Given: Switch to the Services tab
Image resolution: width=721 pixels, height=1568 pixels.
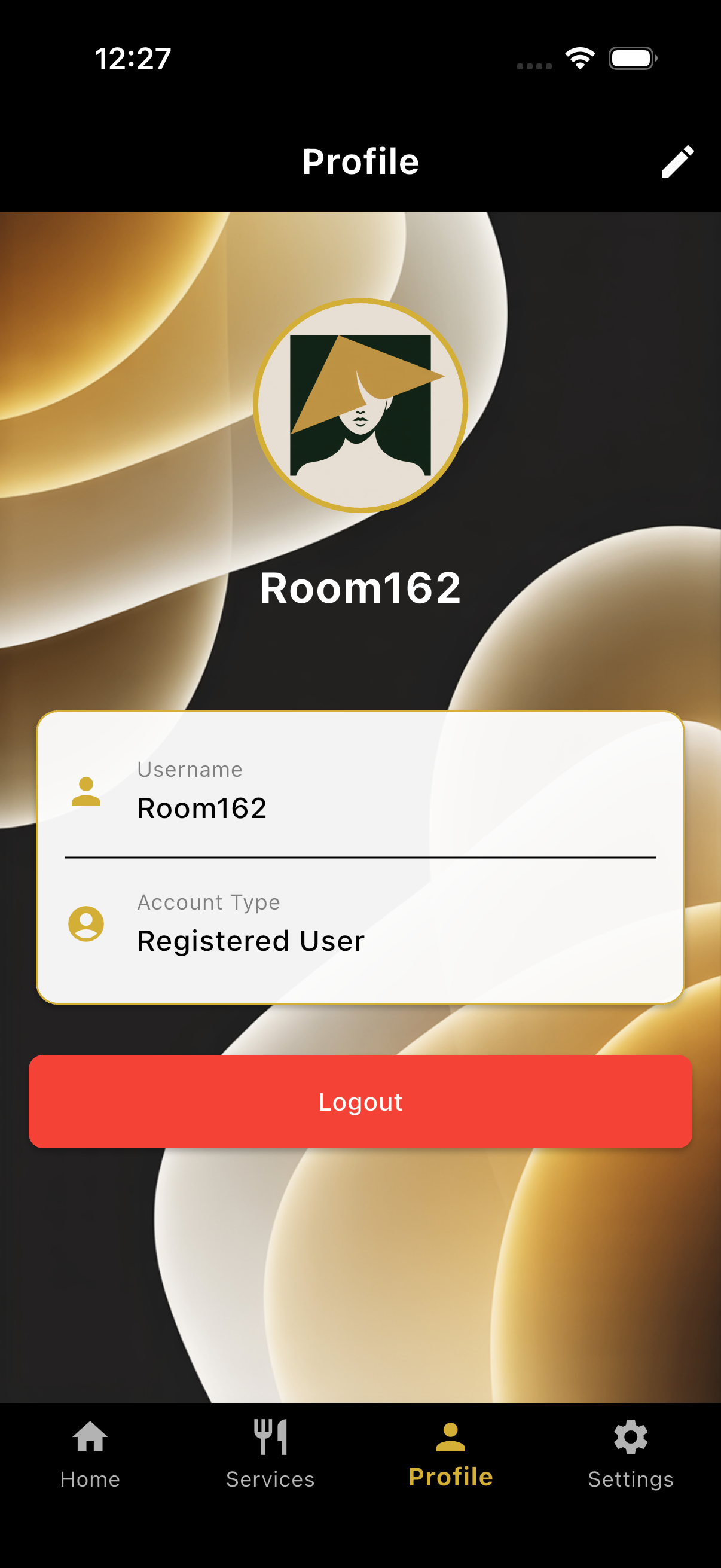Looking at the screenshot, I should tap(270, 1454).
